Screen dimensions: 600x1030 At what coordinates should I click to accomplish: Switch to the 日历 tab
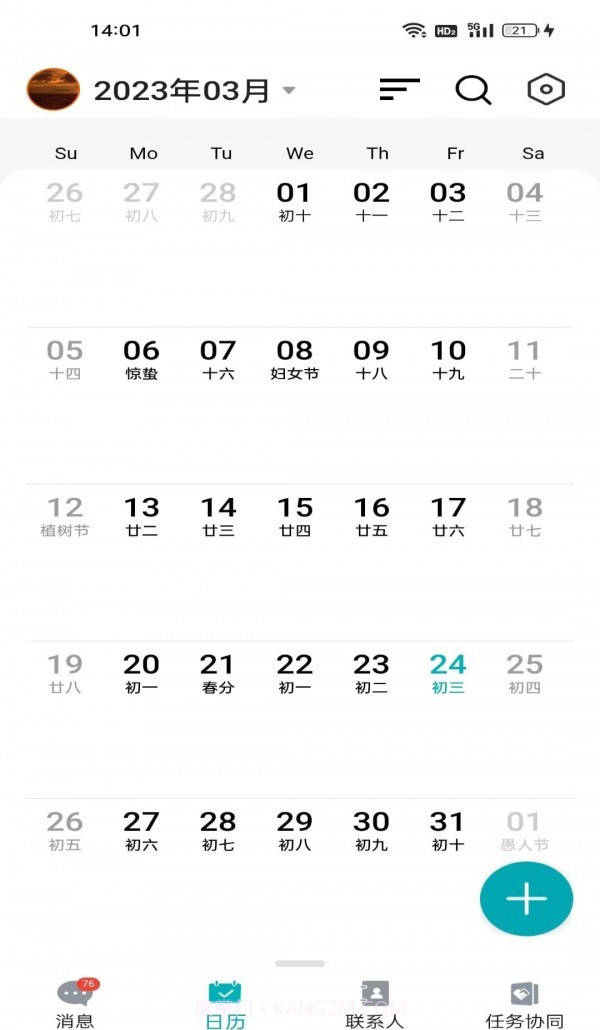coord(225,1003)
